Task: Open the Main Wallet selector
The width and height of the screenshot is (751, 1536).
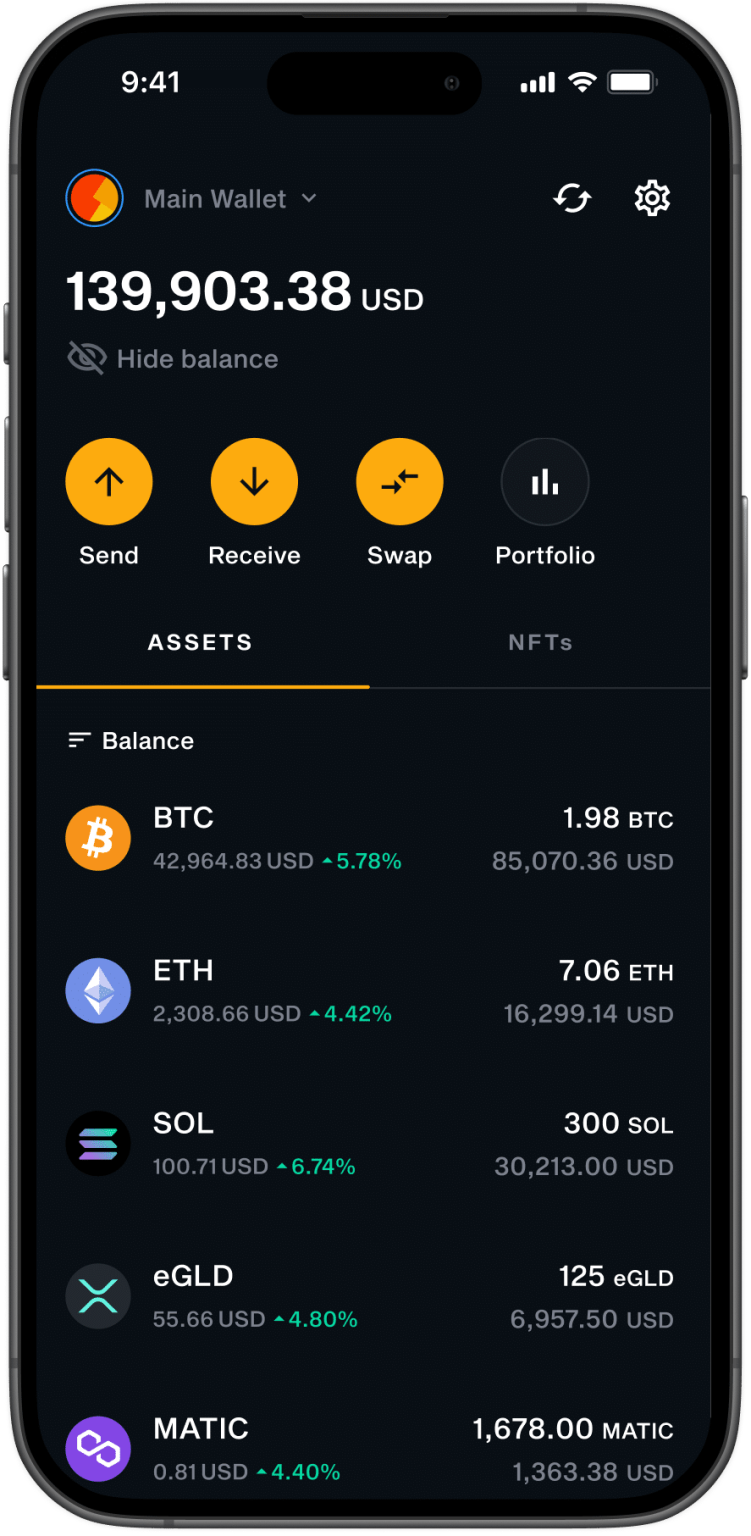Action: pyautogui.click(x=213, y=198)
